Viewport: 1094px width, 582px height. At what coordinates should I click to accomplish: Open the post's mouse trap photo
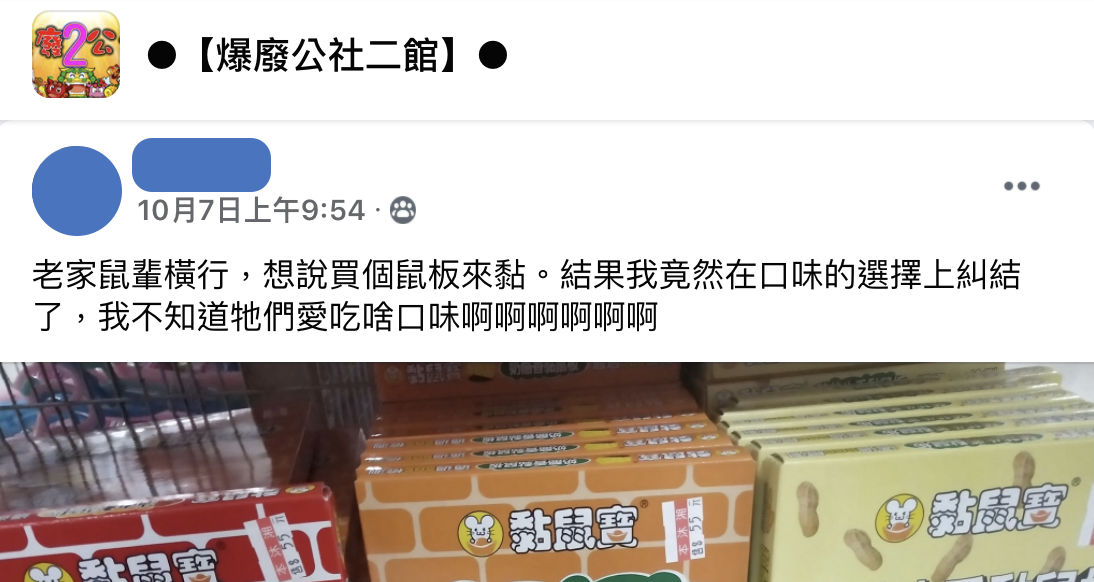(547, 472)
